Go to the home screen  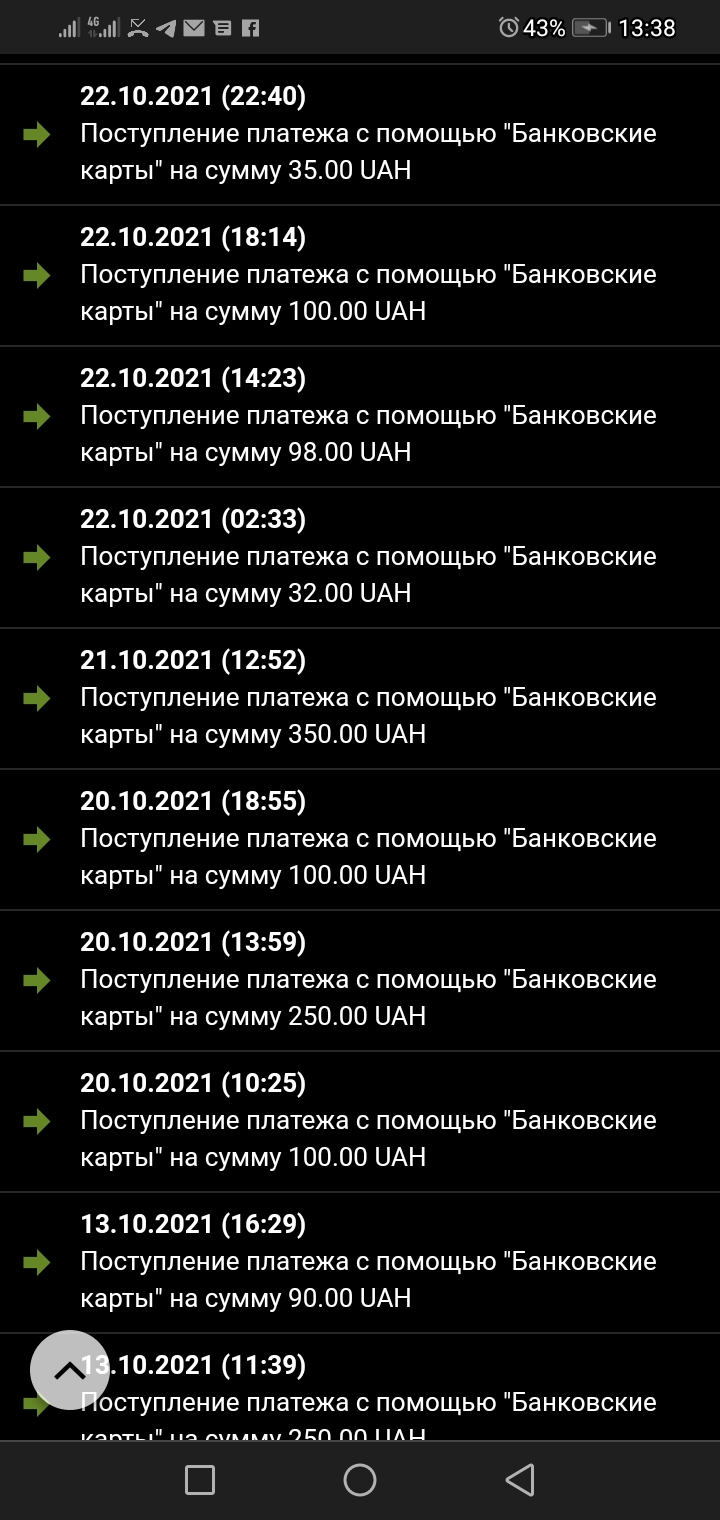(x=360, y=1480)
